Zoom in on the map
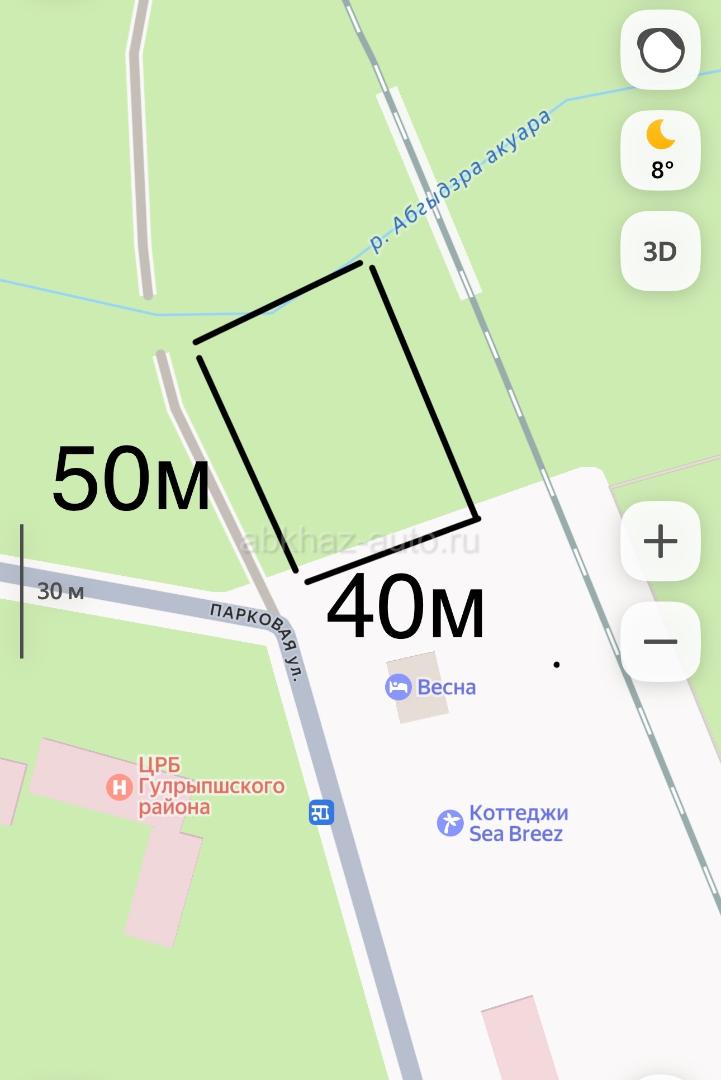The width and height of the screenshot is (721, 1080). [660, 541]
